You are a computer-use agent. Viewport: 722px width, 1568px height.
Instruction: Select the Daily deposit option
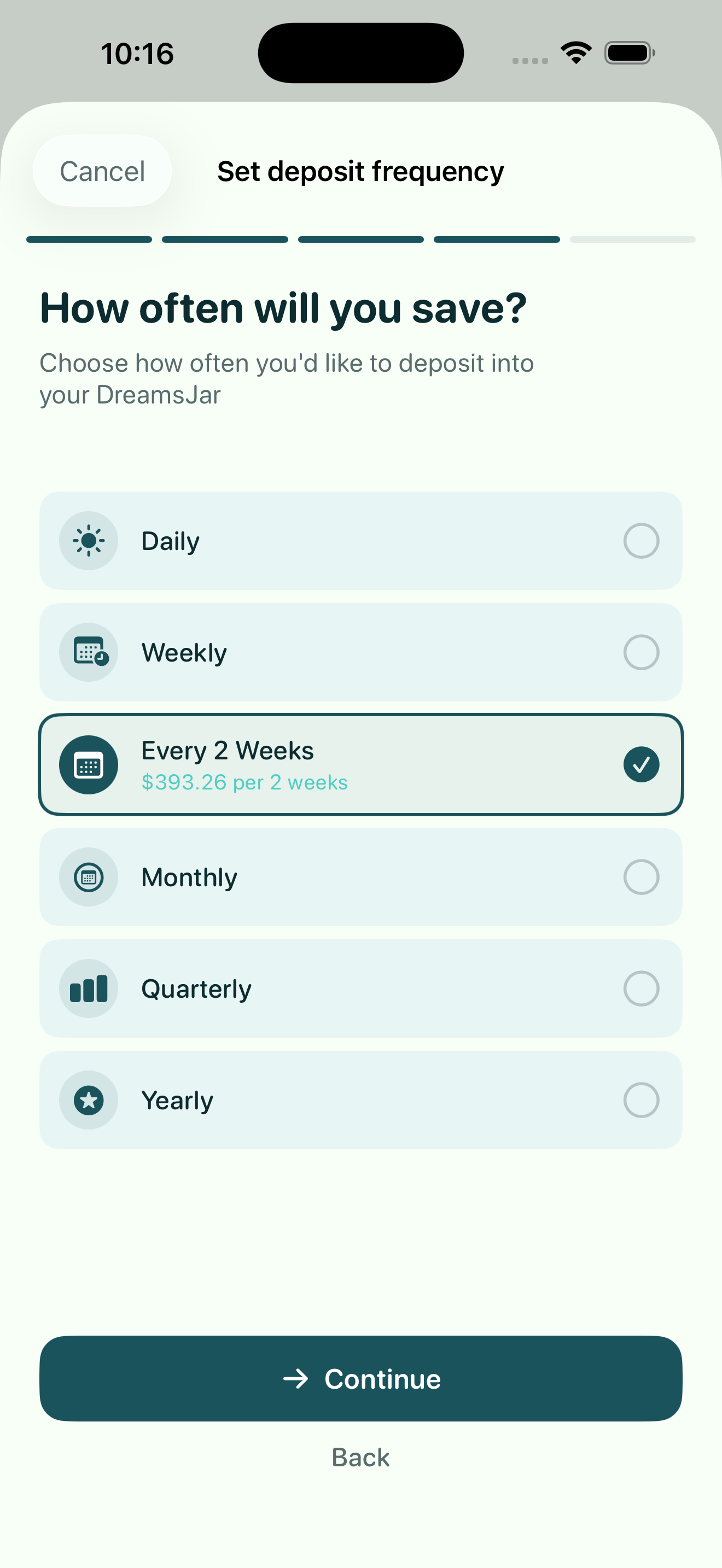[361, 541]
